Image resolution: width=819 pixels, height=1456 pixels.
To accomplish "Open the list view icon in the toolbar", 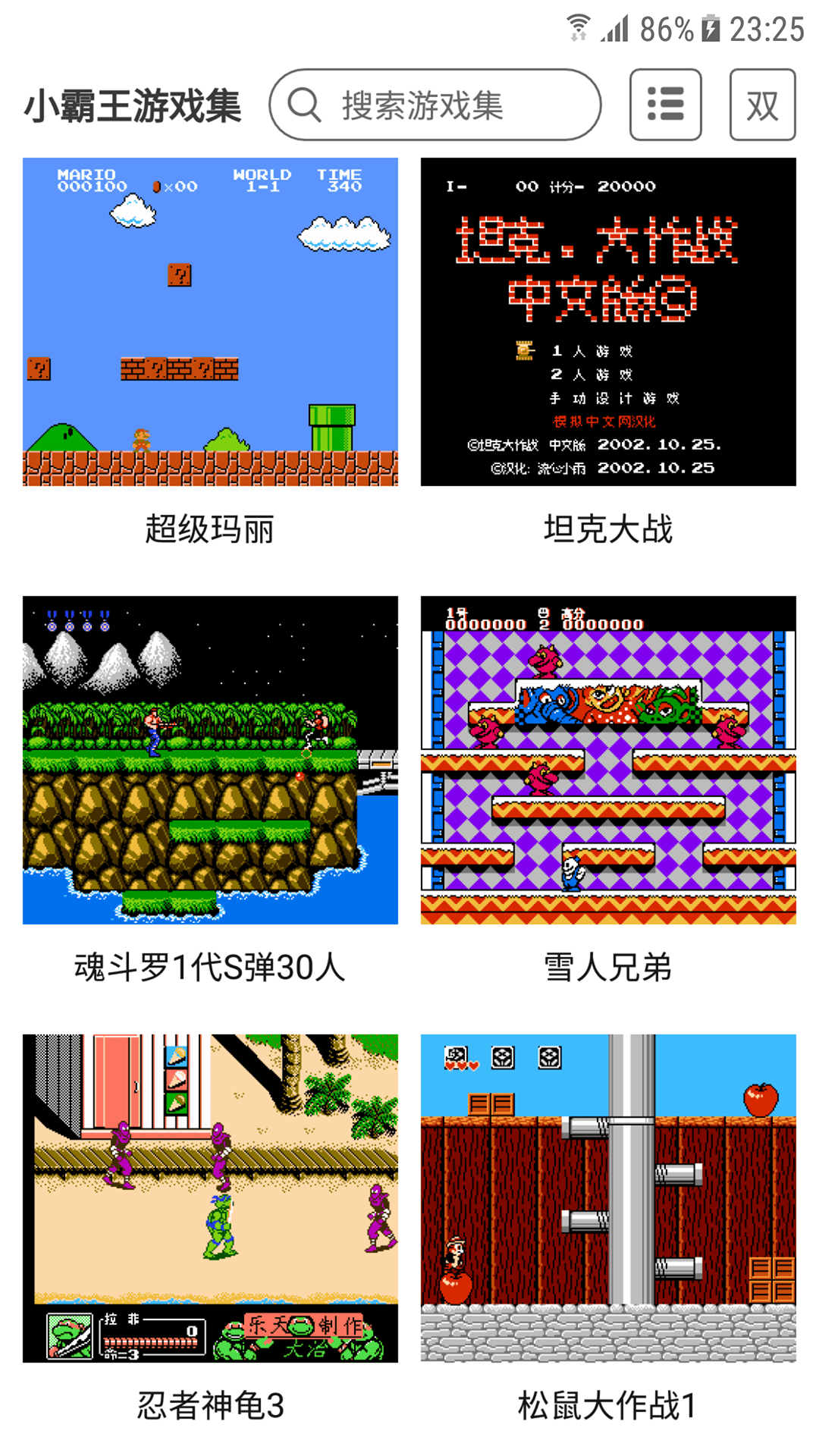I will point(665,104).
